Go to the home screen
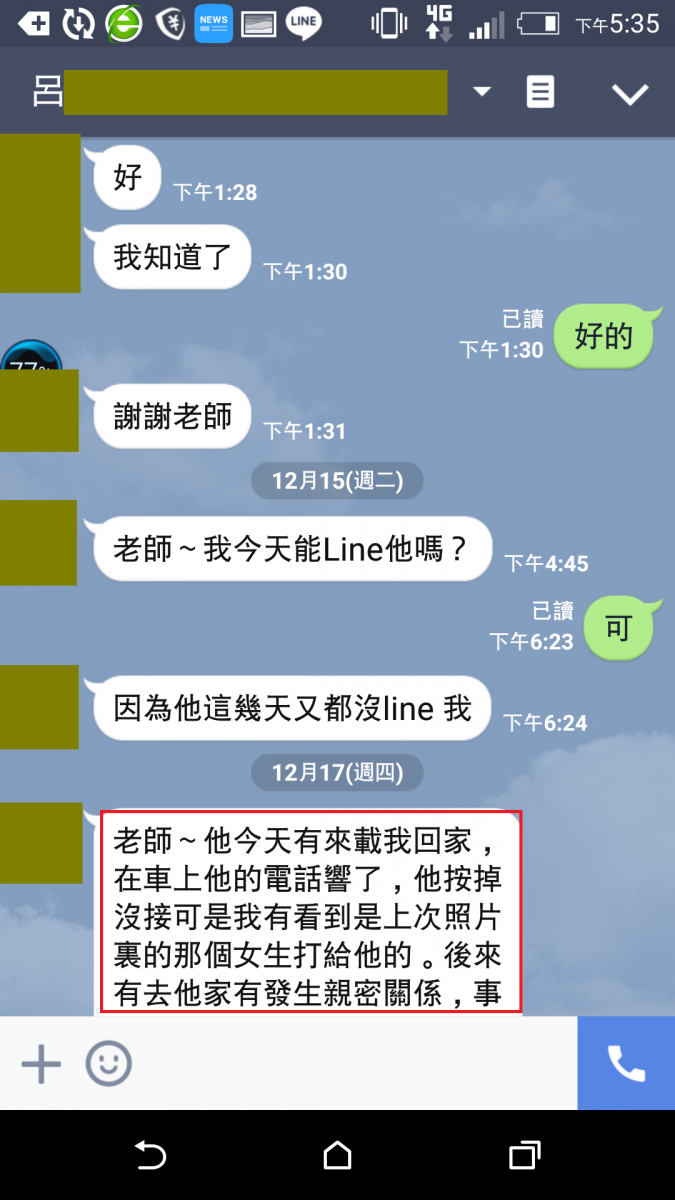The height and width of the screenshot is (1200, 675). pyautogui.click(x=338, y=1156)
